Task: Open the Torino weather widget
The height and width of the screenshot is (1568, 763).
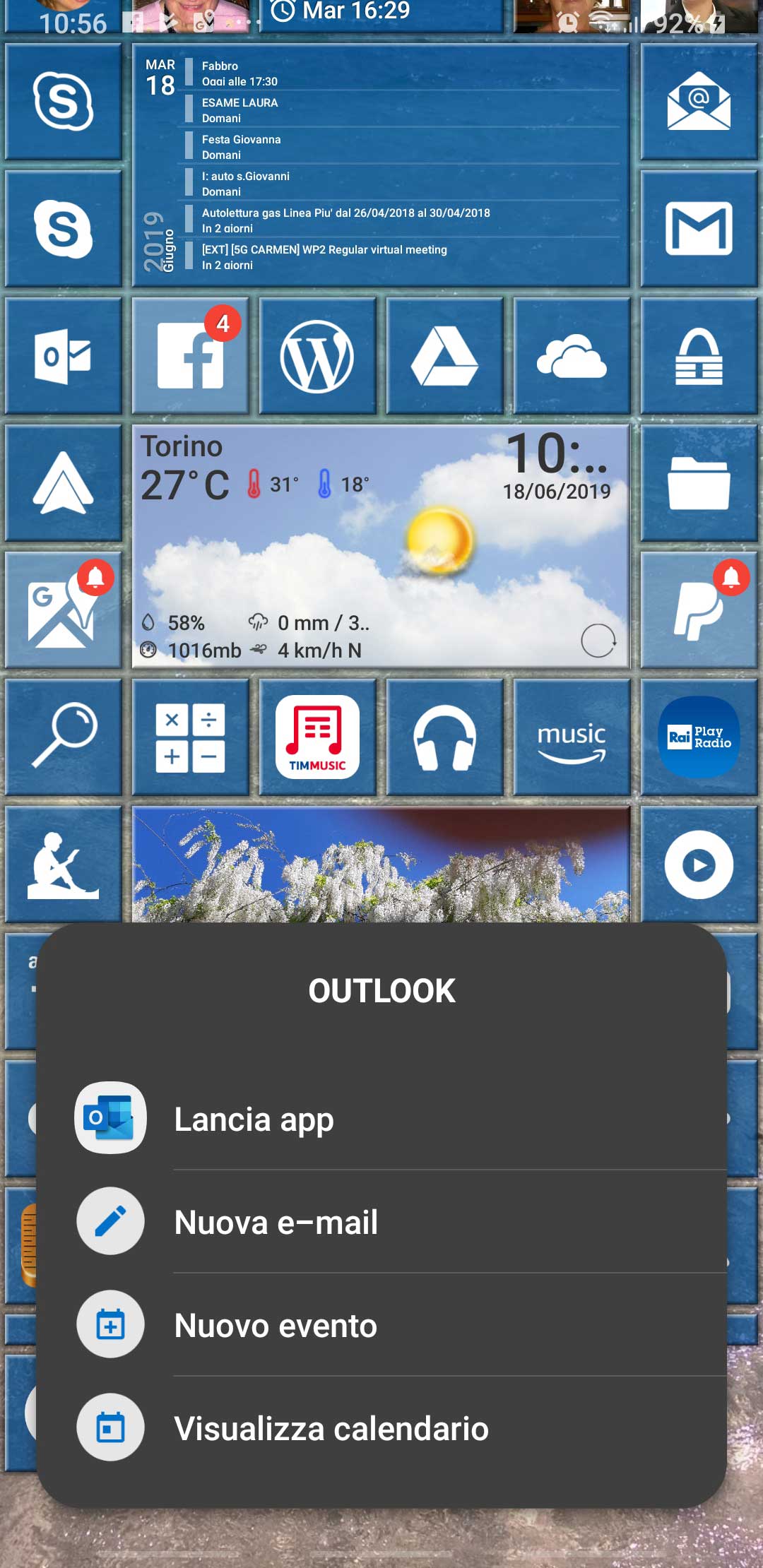Action: tap(381, 547)
